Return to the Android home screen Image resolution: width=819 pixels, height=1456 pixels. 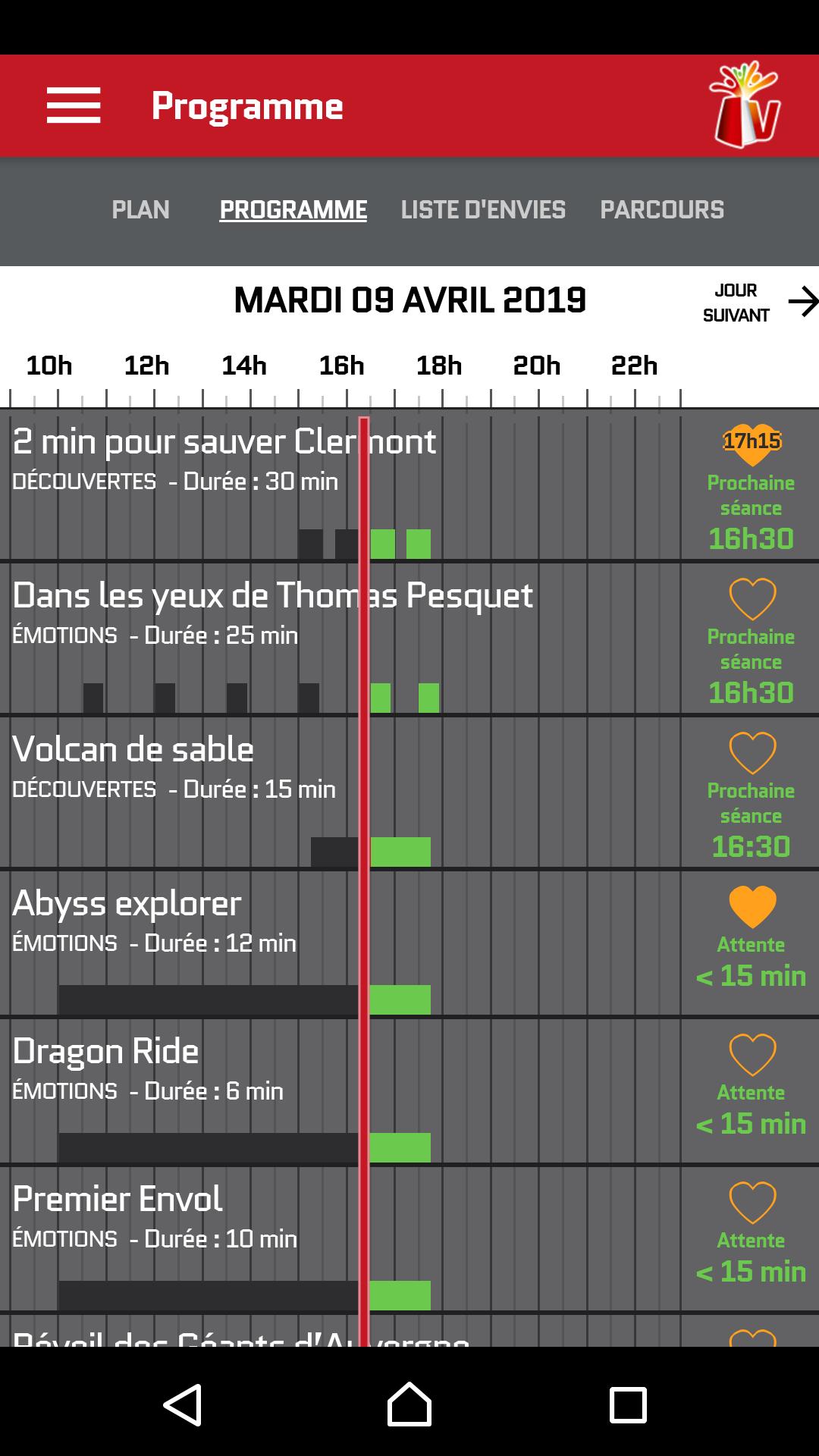click(x=409, y=1404)
